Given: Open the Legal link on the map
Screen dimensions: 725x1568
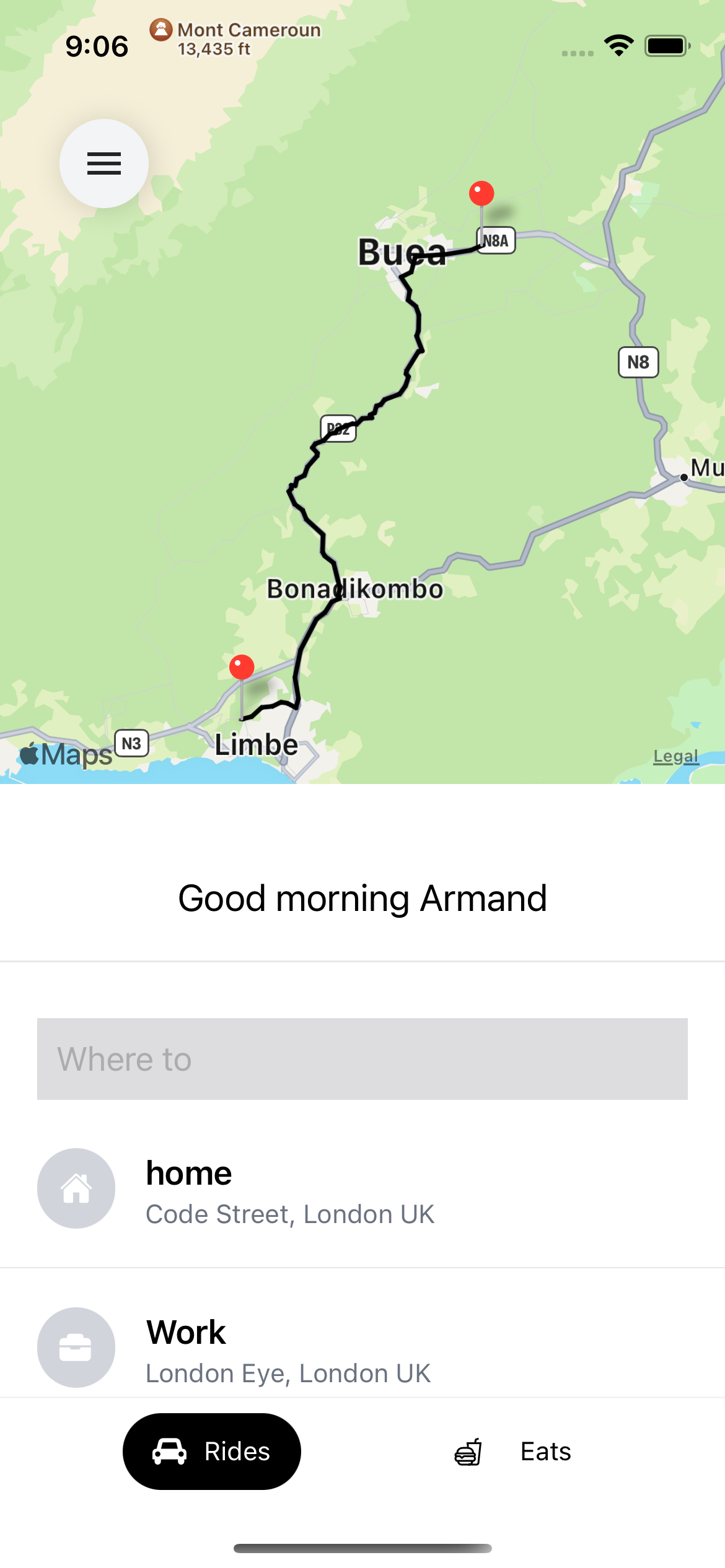Looking at the screenshot, I should click(x=675, y=756).
